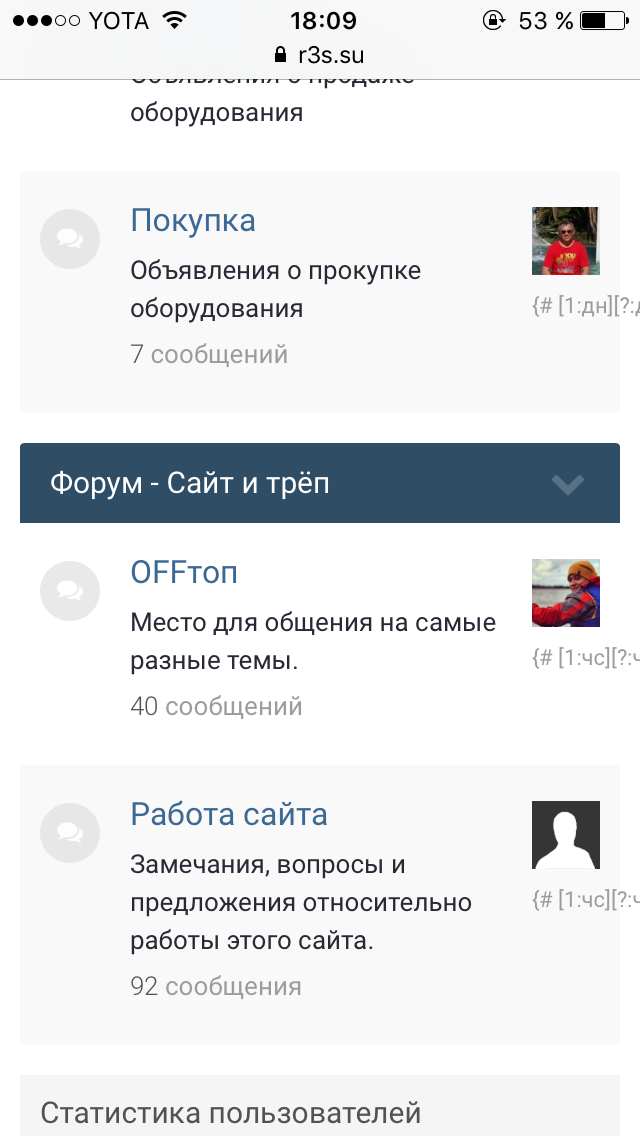Collapse the Форум - Сайт и трёп section
The height and width of the screenshot is (1136, 640).
point(568,484)
